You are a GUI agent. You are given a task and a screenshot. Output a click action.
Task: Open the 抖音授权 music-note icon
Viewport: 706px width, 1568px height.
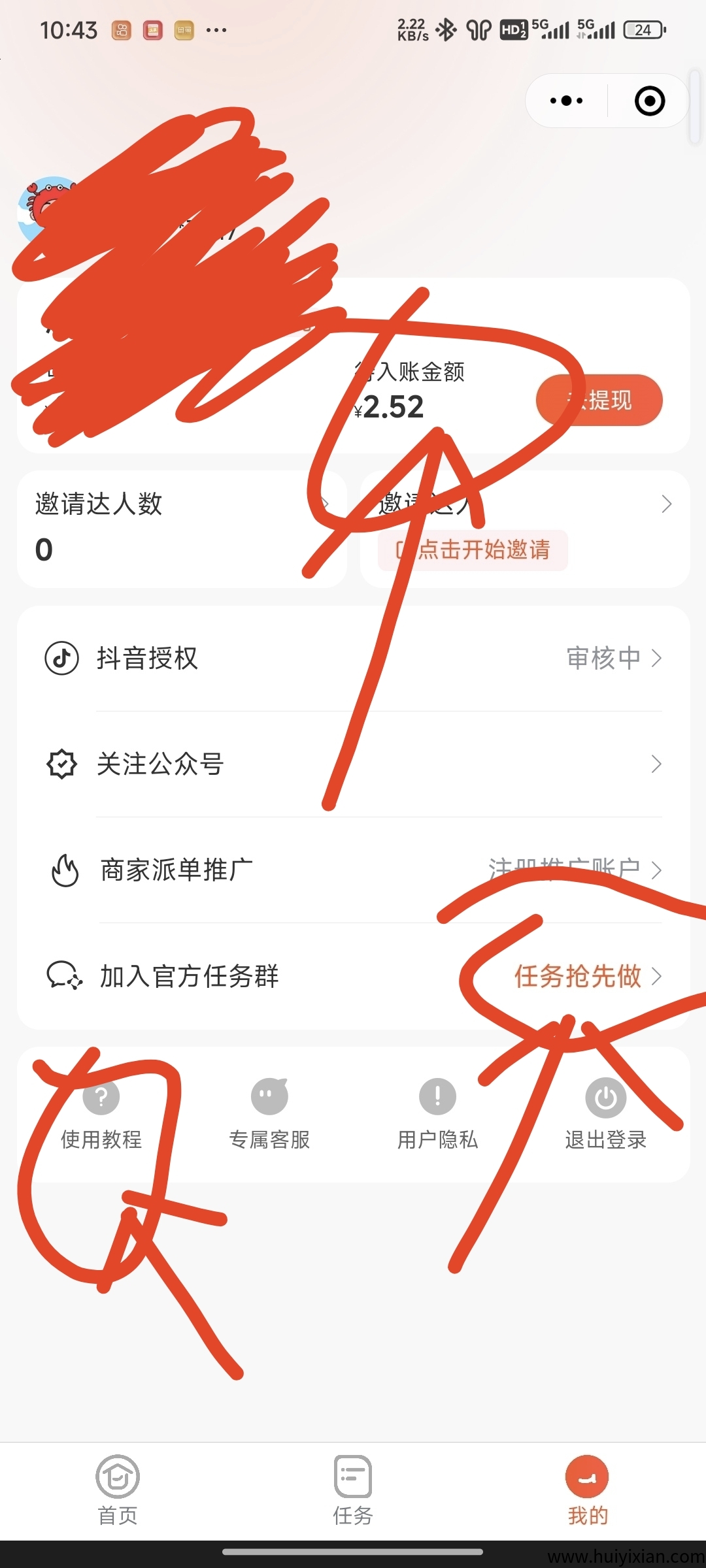[x=61, y=659]
